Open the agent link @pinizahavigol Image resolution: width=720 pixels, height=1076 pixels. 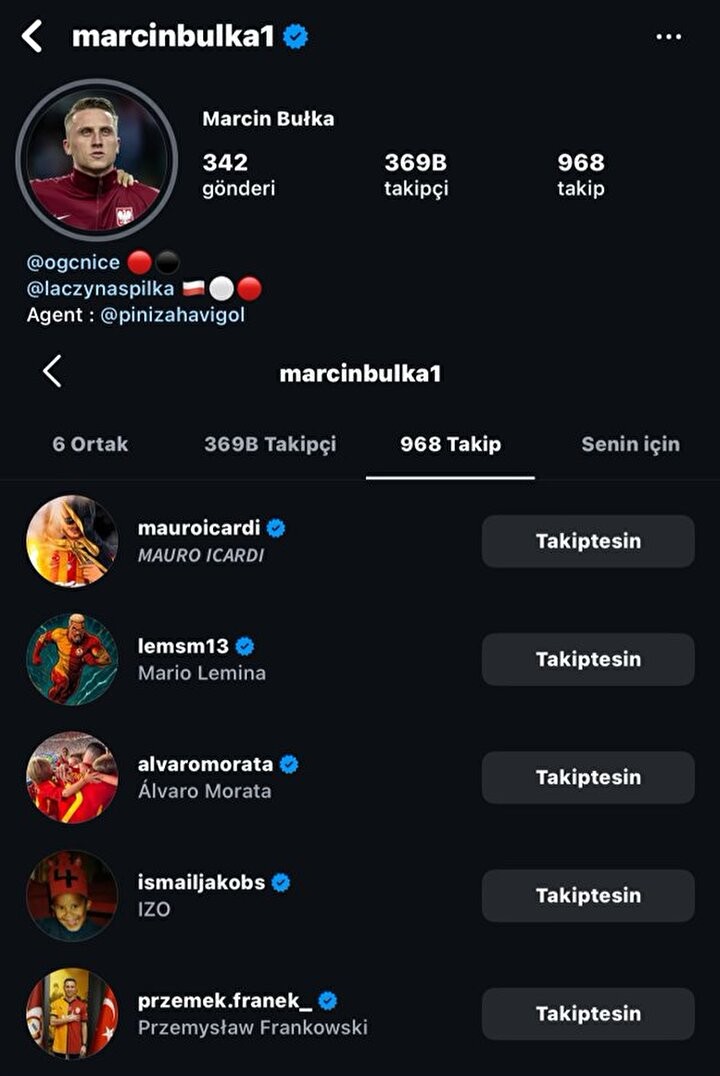[x=173, y=315]
